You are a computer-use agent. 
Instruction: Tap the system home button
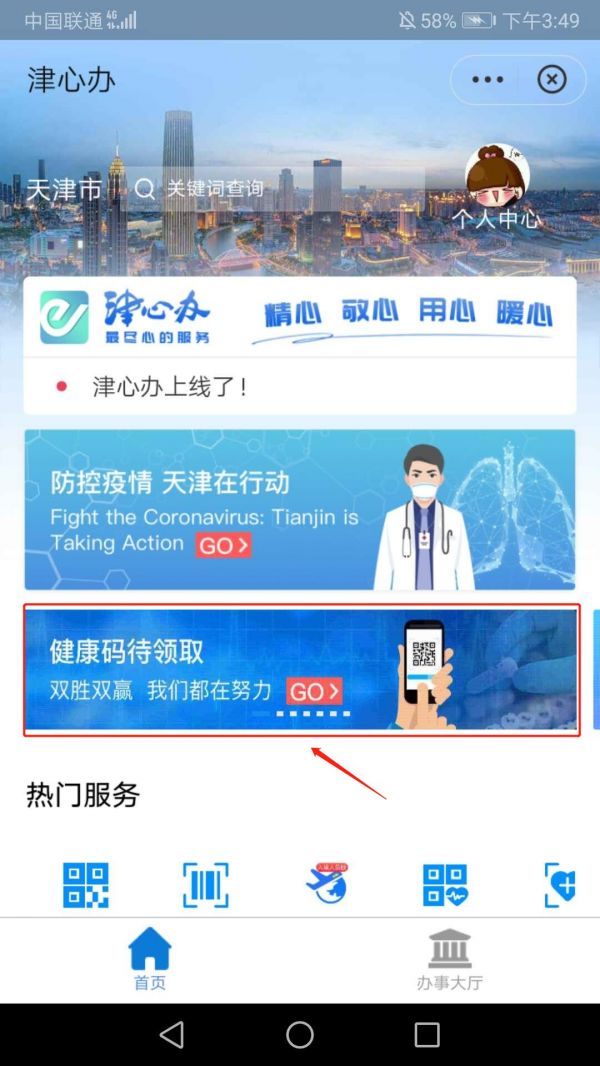[300, 1035]
